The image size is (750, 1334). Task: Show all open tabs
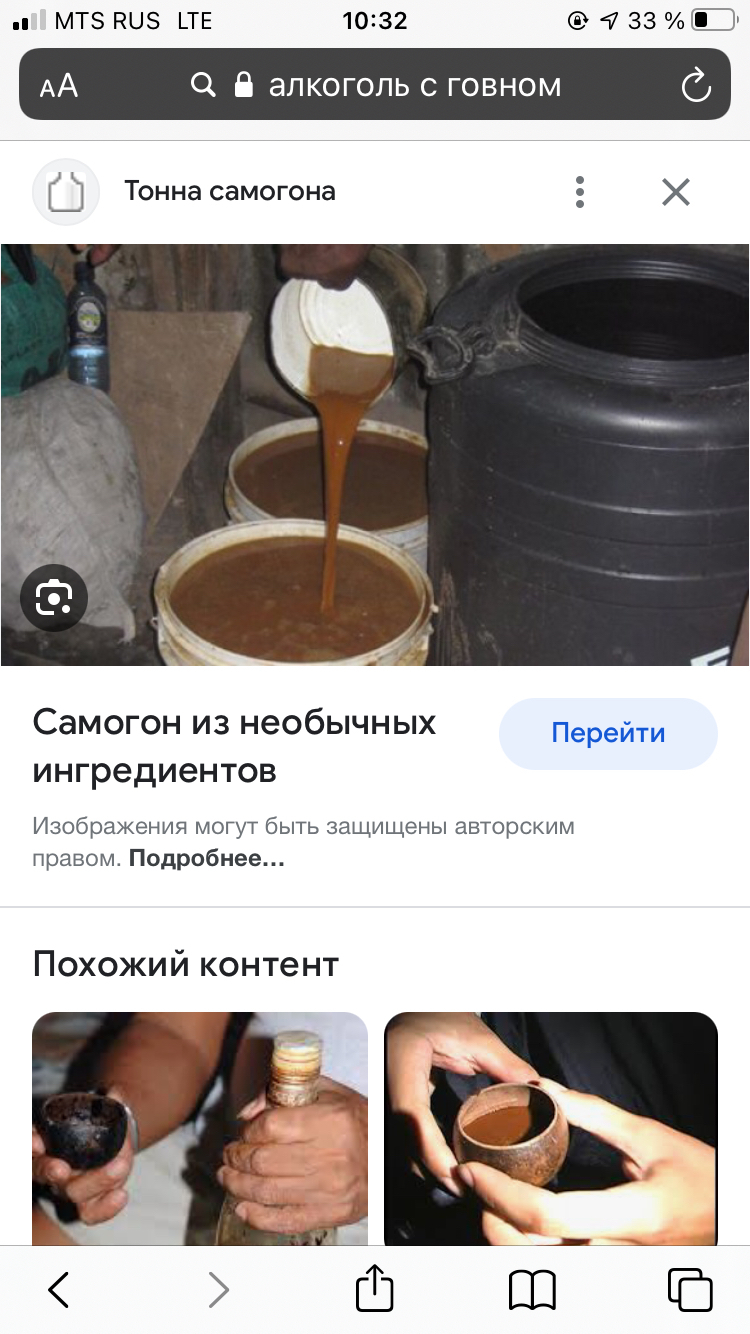[689, 1290]
